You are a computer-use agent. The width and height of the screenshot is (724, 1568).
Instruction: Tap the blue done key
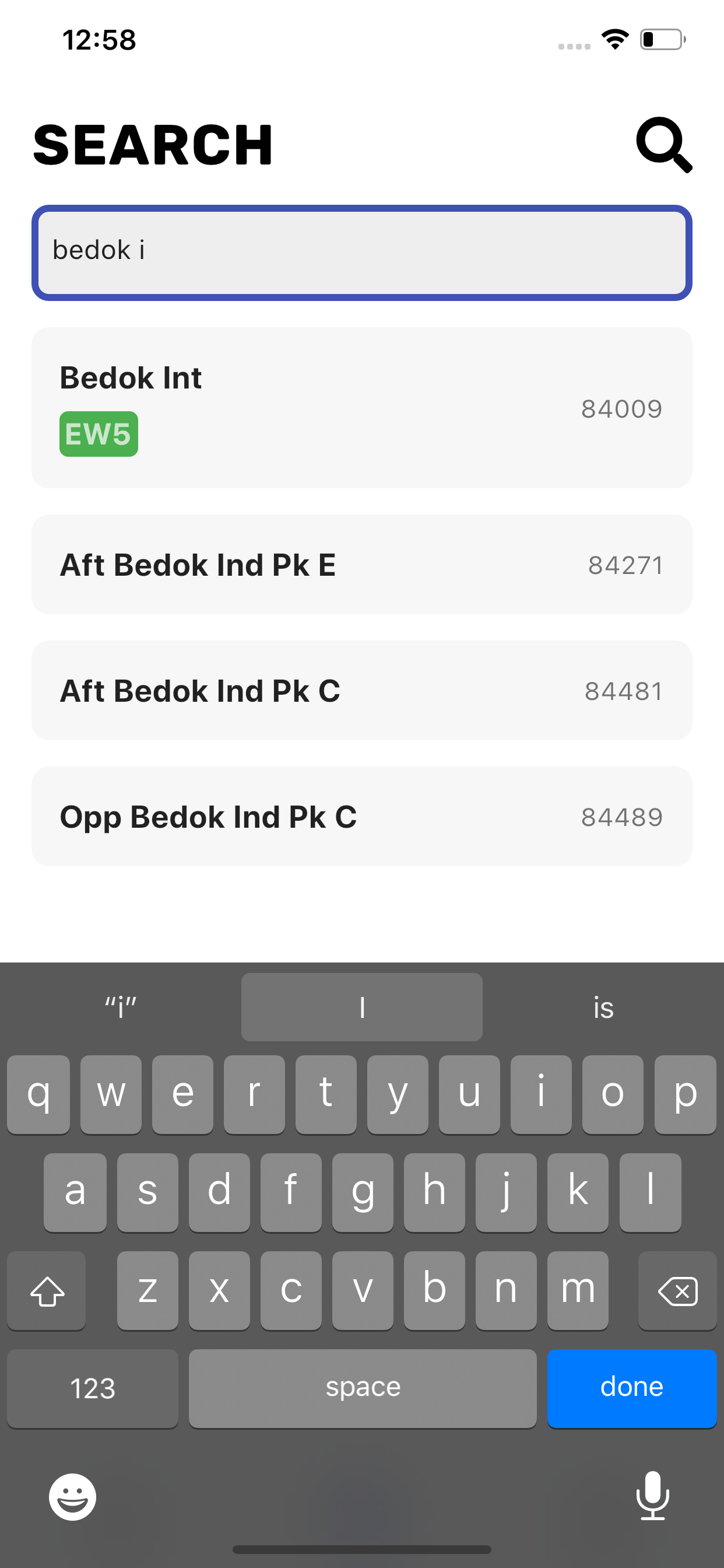click(631, 1387)
